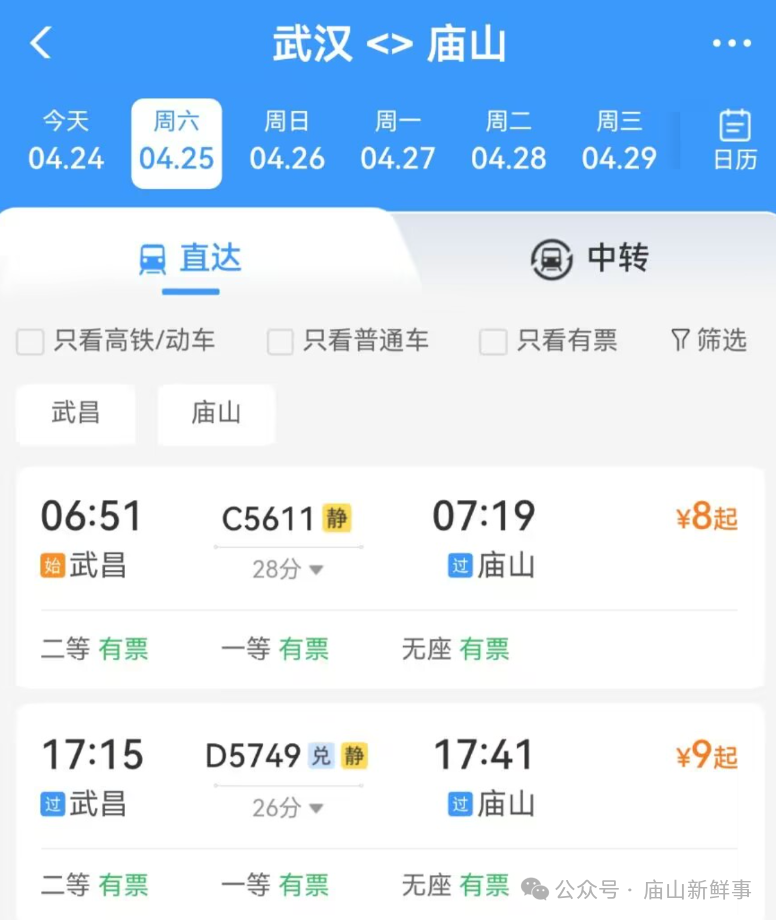Image resolution: width=776 pixels, height=920 pixels.
Task: Check the 只看普通车 option
Action: [x=279, y=342]
